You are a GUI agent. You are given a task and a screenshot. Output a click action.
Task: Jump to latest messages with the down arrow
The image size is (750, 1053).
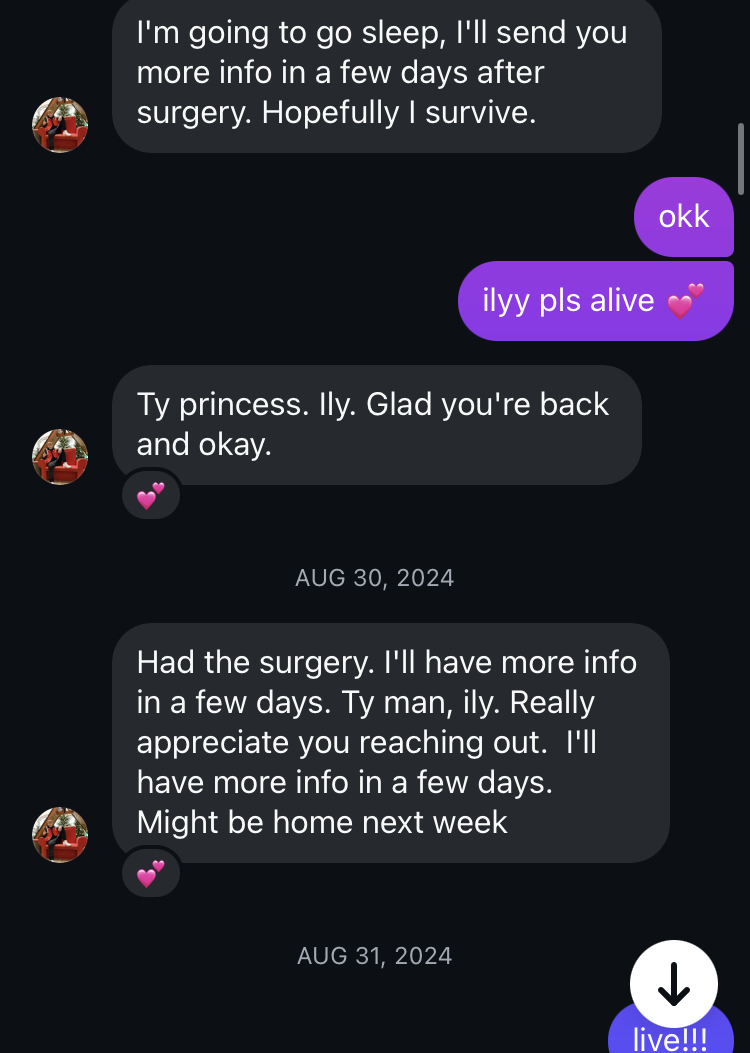tap(674, 985)
